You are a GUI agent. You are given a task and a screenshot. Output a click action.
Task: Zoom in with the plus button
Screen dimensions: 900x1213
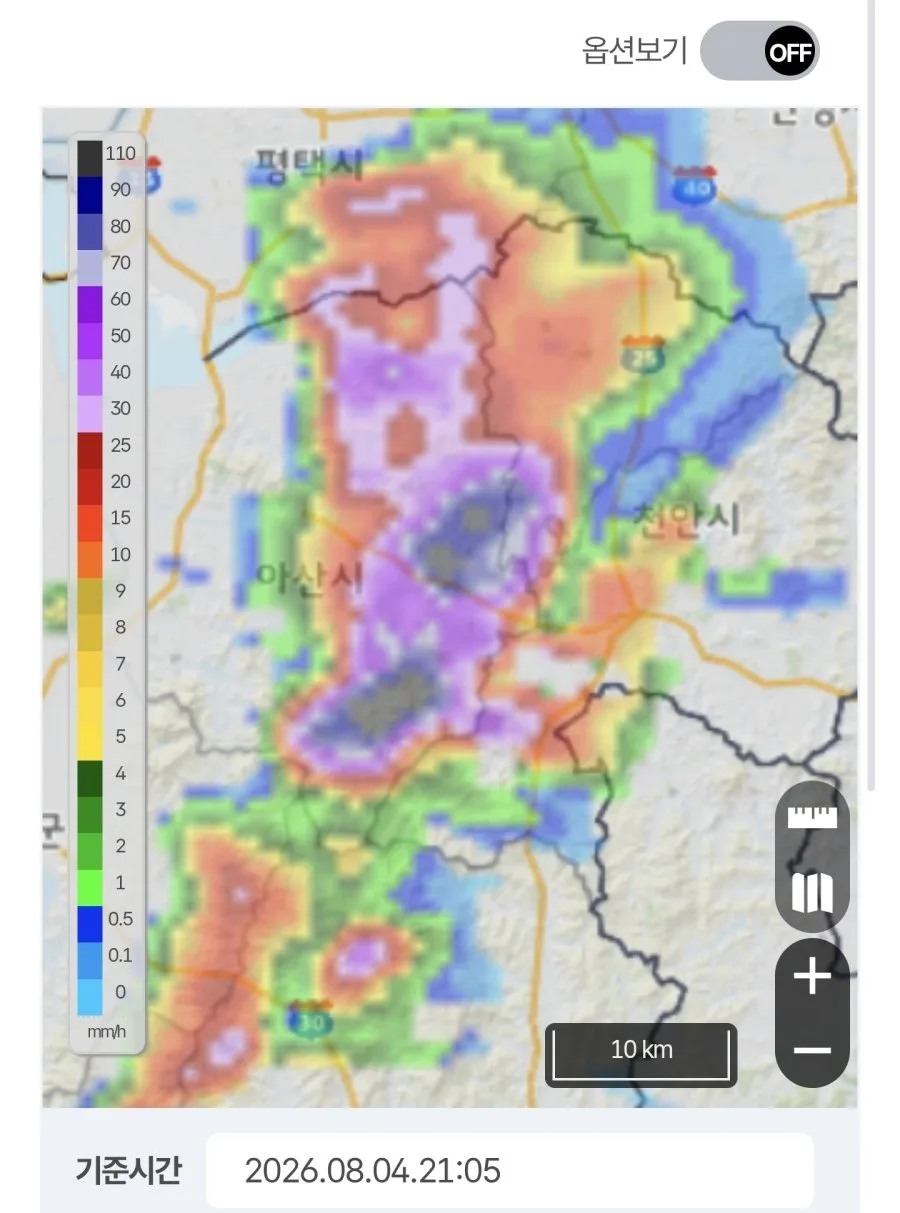[812, 976]
